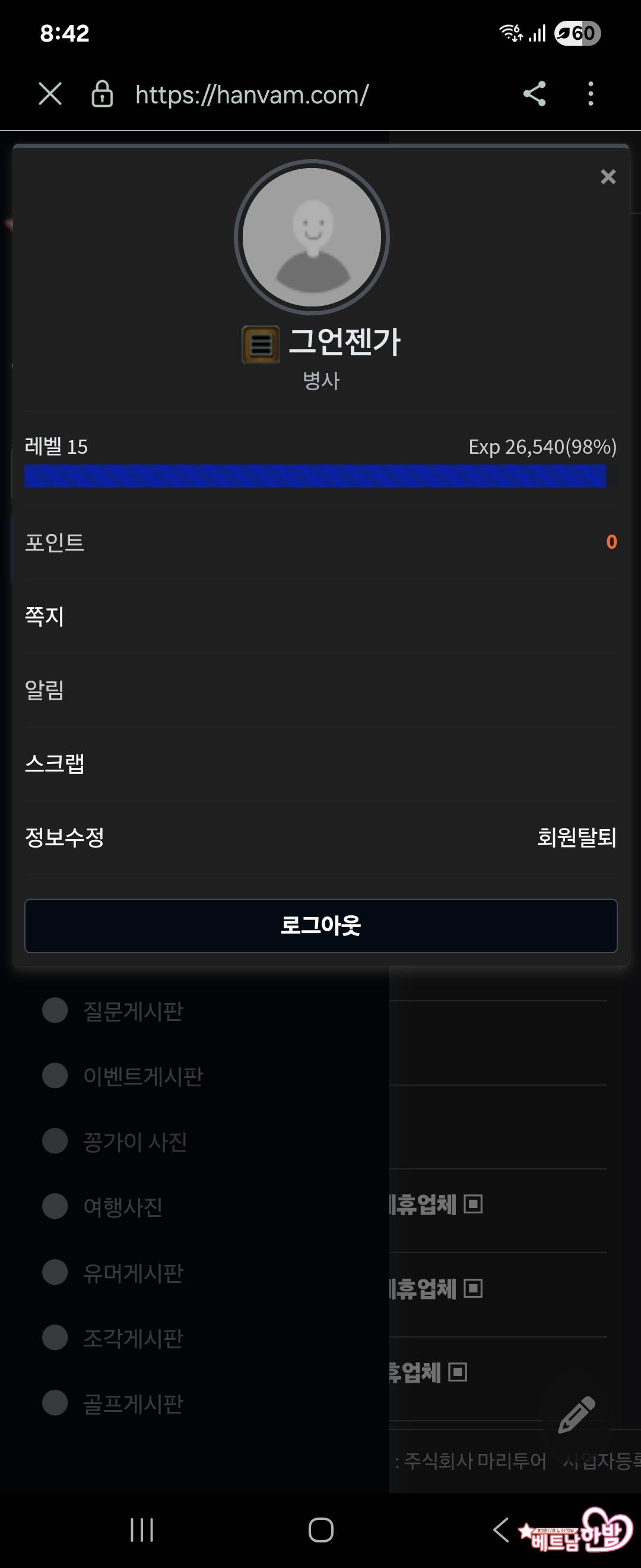Close the profile popup with the X
The width and height of the screenshot is (641, 1568).
pyautogui.click(x=608, y=177)
